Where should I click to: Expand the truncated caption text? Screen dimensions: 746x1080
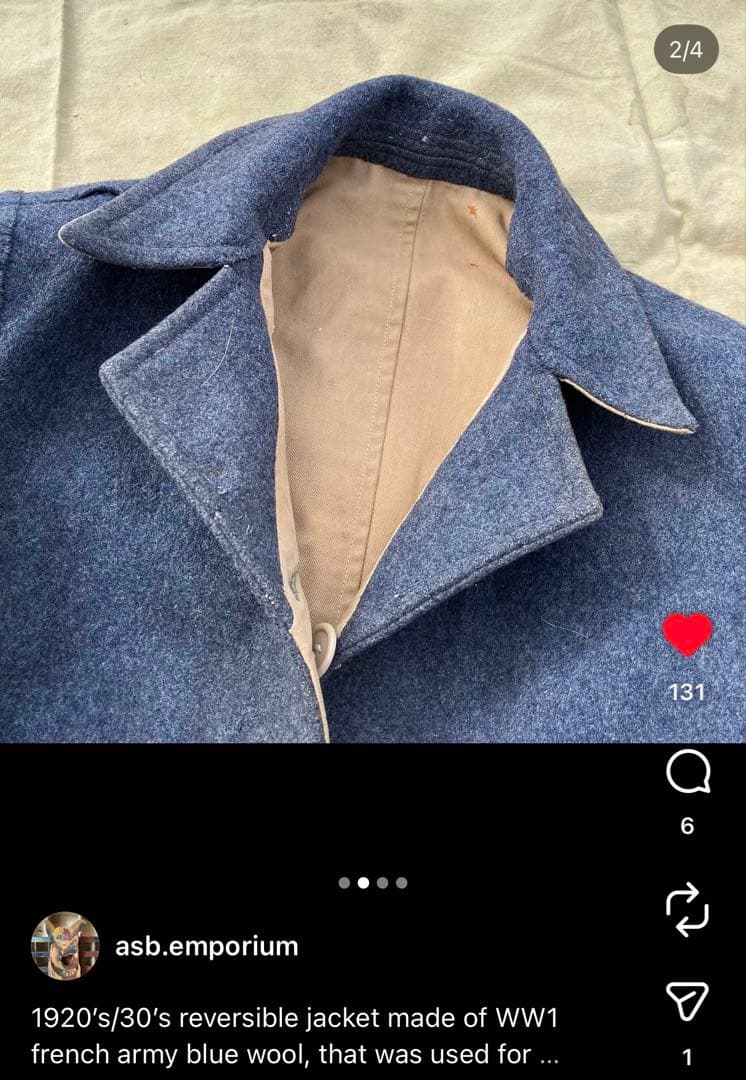click(x=548, y=1054)
